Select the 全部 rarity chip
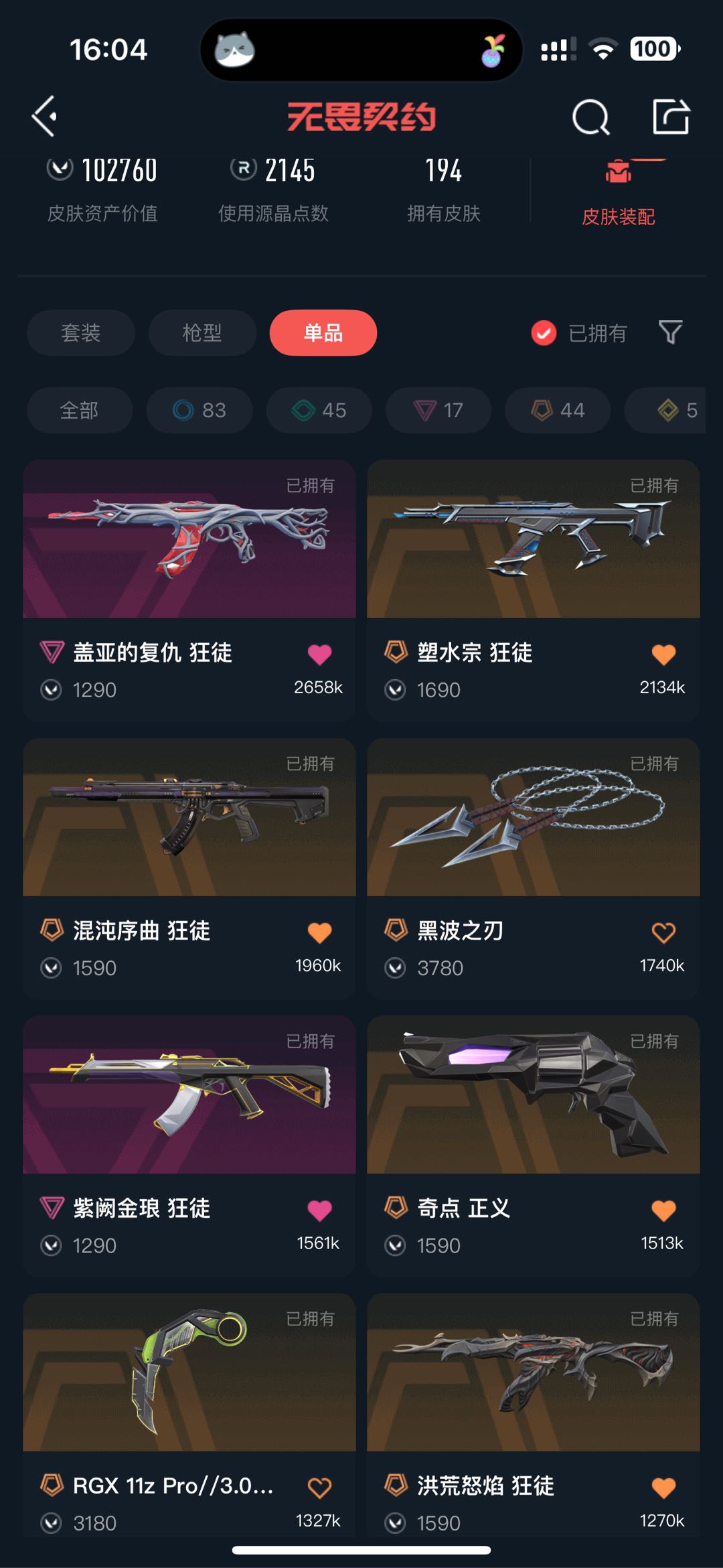This screenshot has width=723, height=1568. [x=79, y=410]
